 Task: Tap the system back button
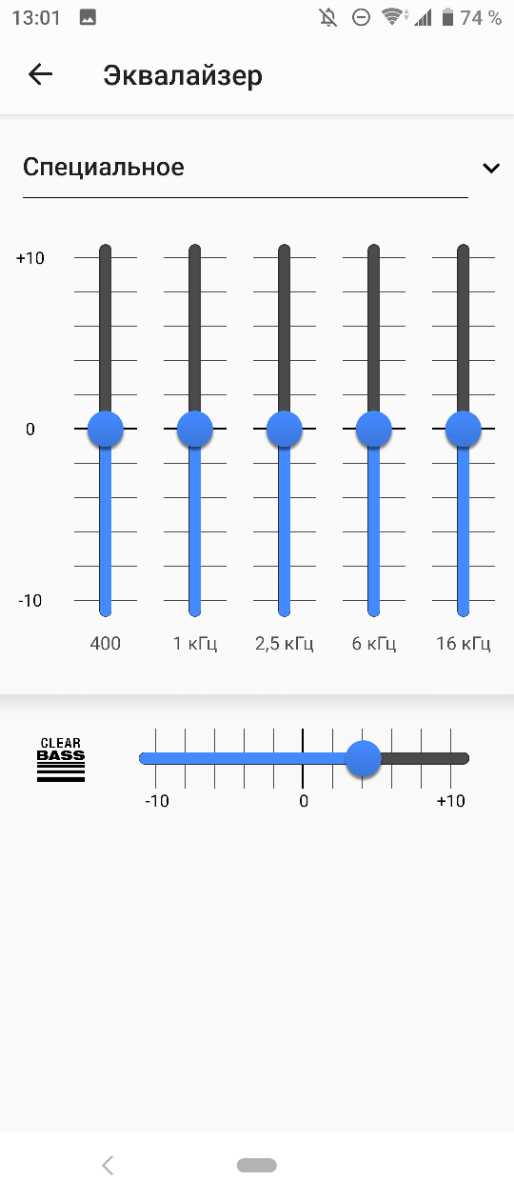click(x=108, y=1165)
